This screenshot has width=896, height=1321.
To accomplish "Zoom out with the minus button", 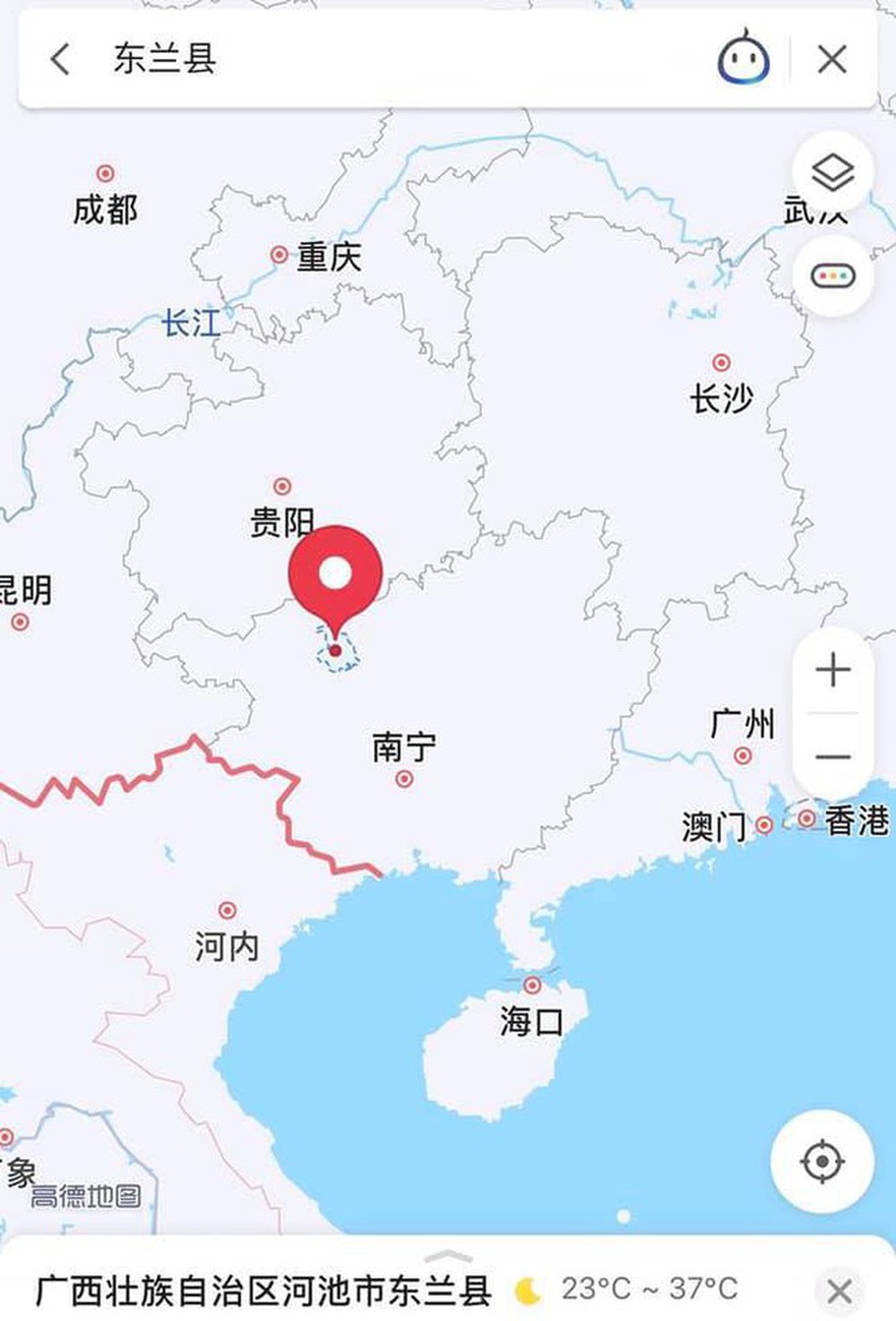I will tap(832, 757).
